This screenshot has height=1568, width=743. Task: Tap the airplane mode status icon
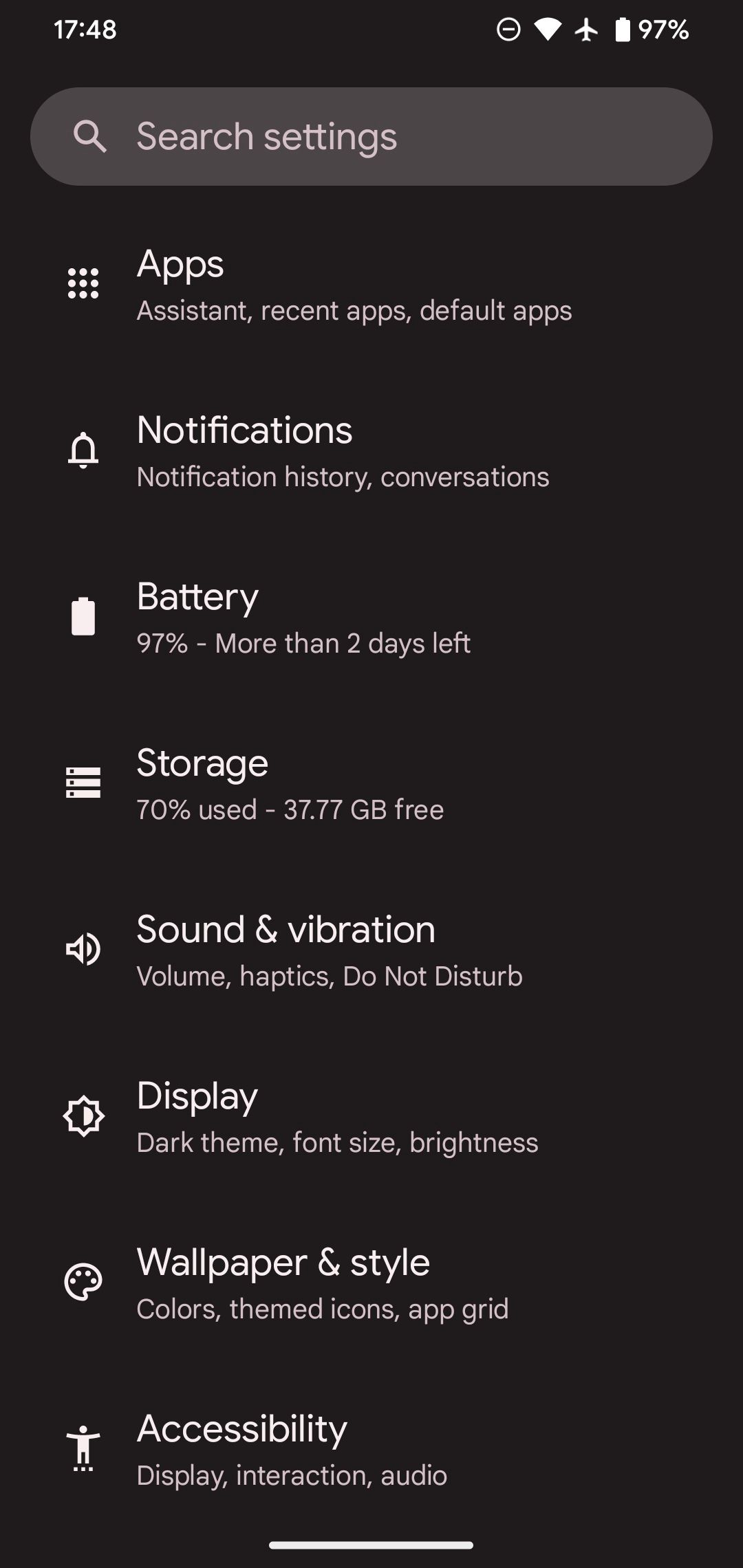[586, 28]
